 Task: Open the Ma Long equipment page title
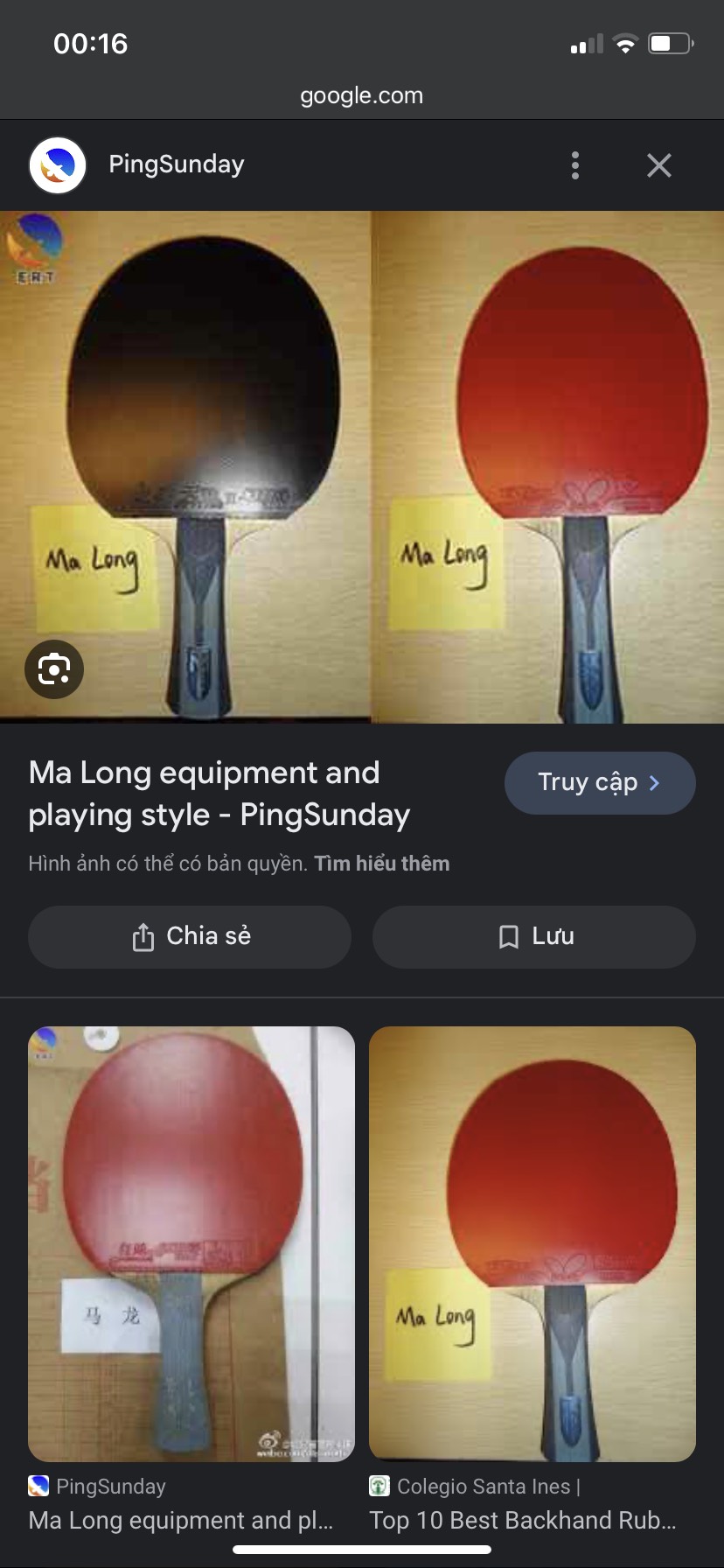(x=219, y=793)
